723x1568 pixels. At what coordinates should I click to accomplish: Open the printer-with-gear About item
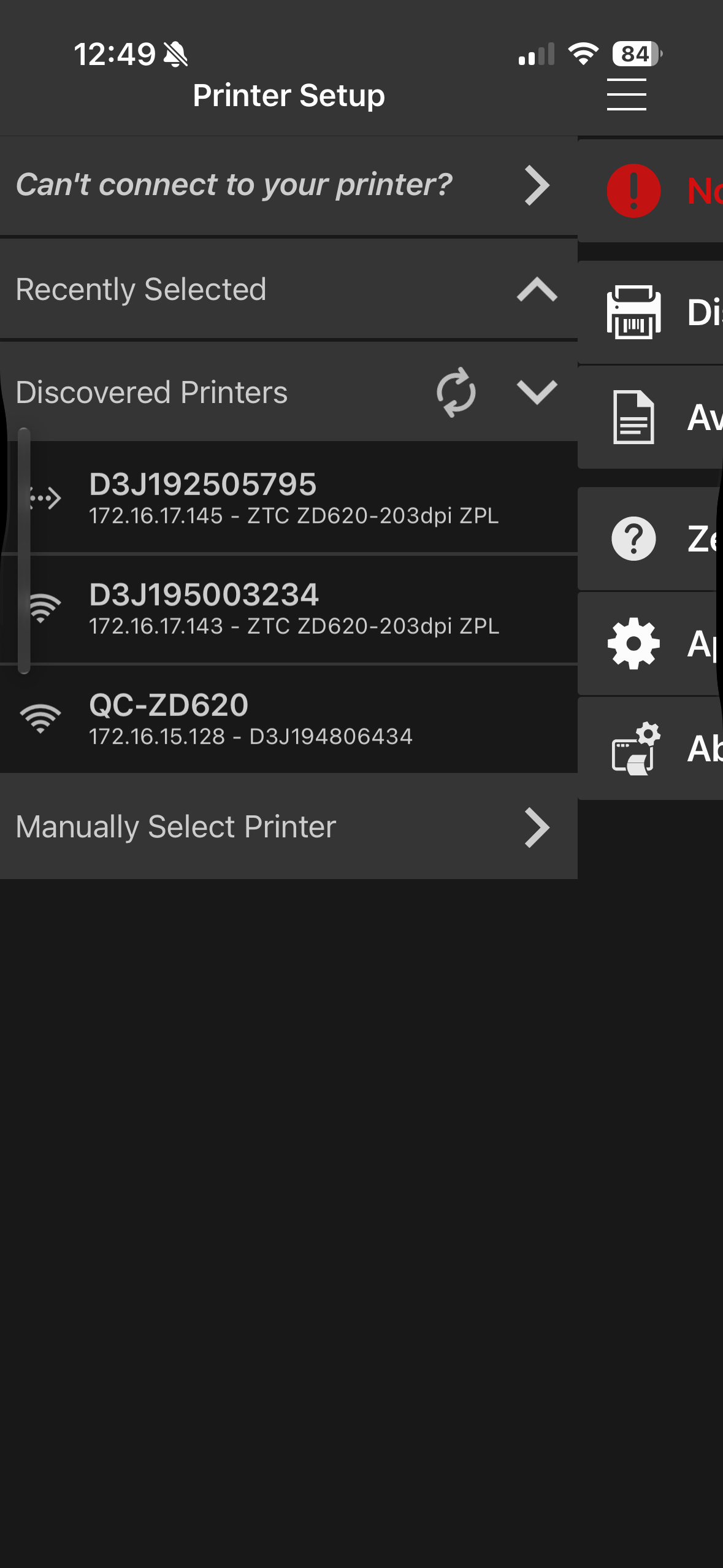650,748
